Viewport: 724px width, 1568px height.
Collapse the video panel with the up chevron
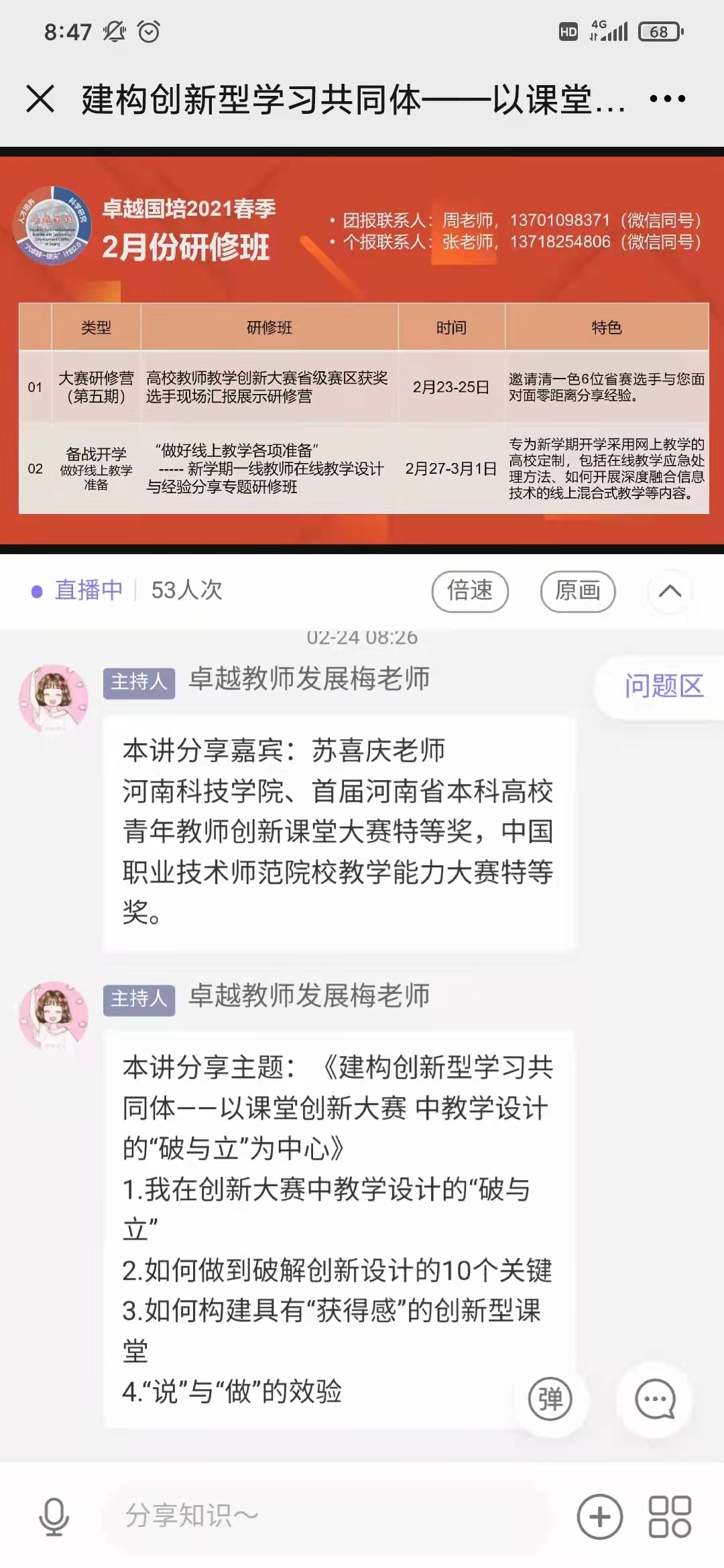point(670,591)
